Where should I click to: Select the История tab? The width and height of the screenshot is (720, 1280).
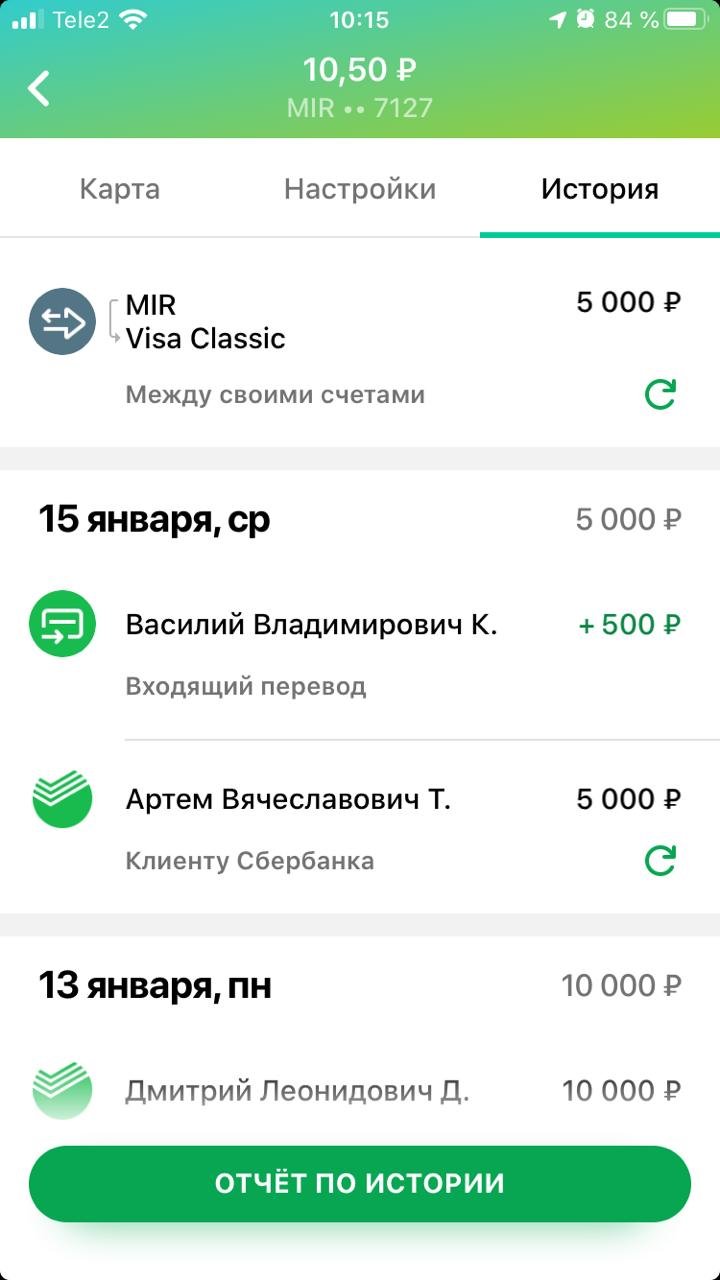(x=599, y=189)
